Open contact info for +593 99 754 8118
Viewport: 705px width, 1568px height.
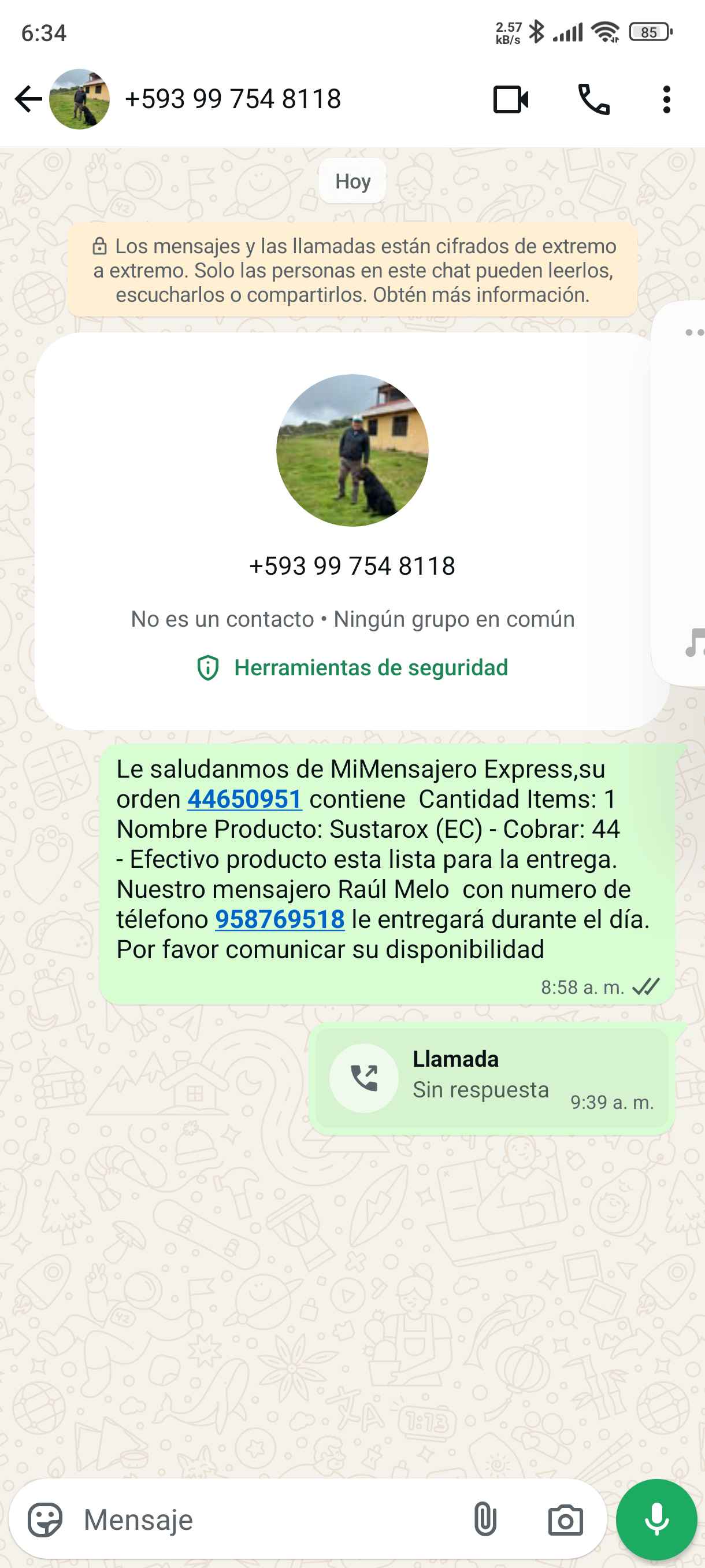pos(232,99)
